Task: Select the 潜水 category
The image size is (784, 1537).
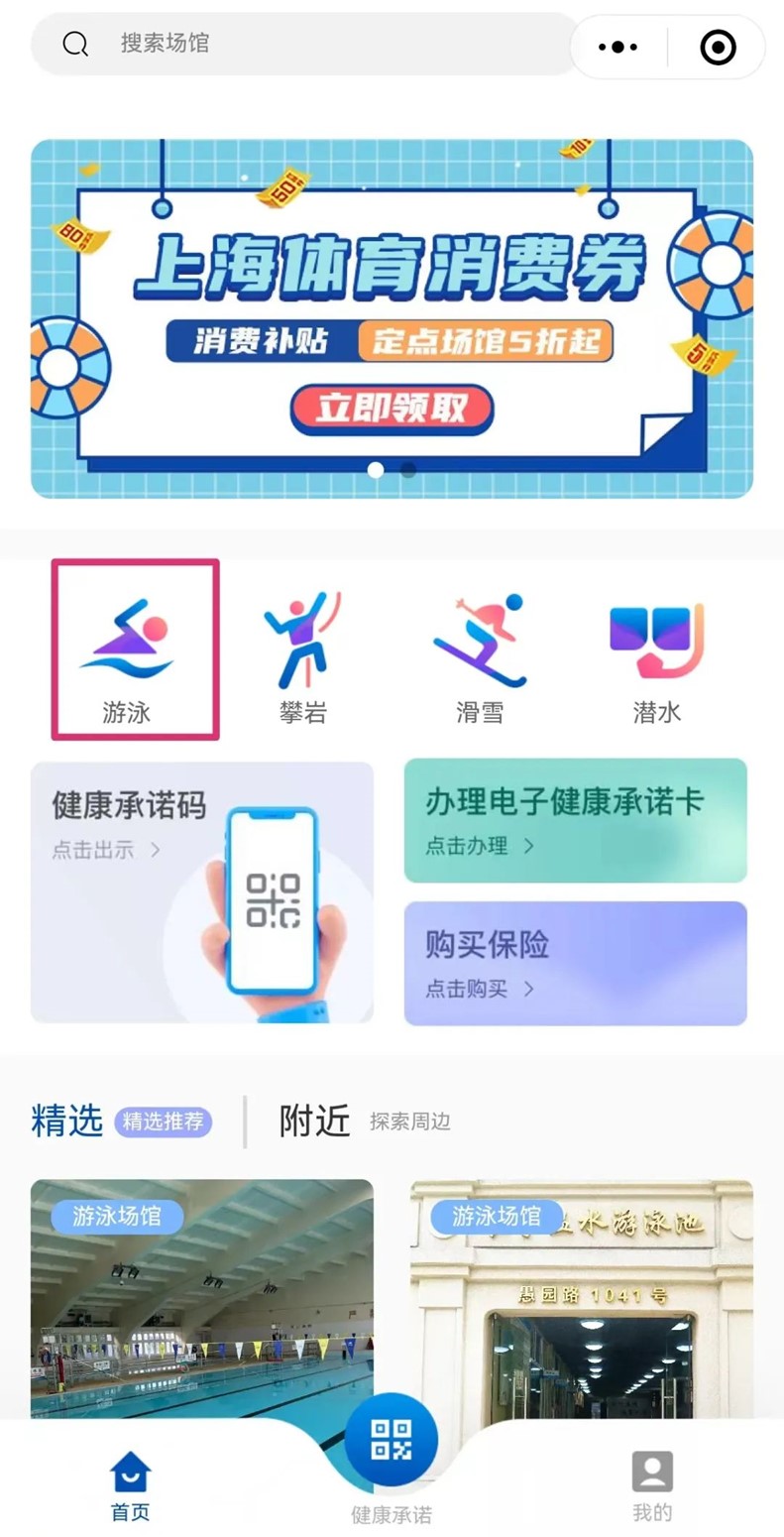Action: [656, 656]
